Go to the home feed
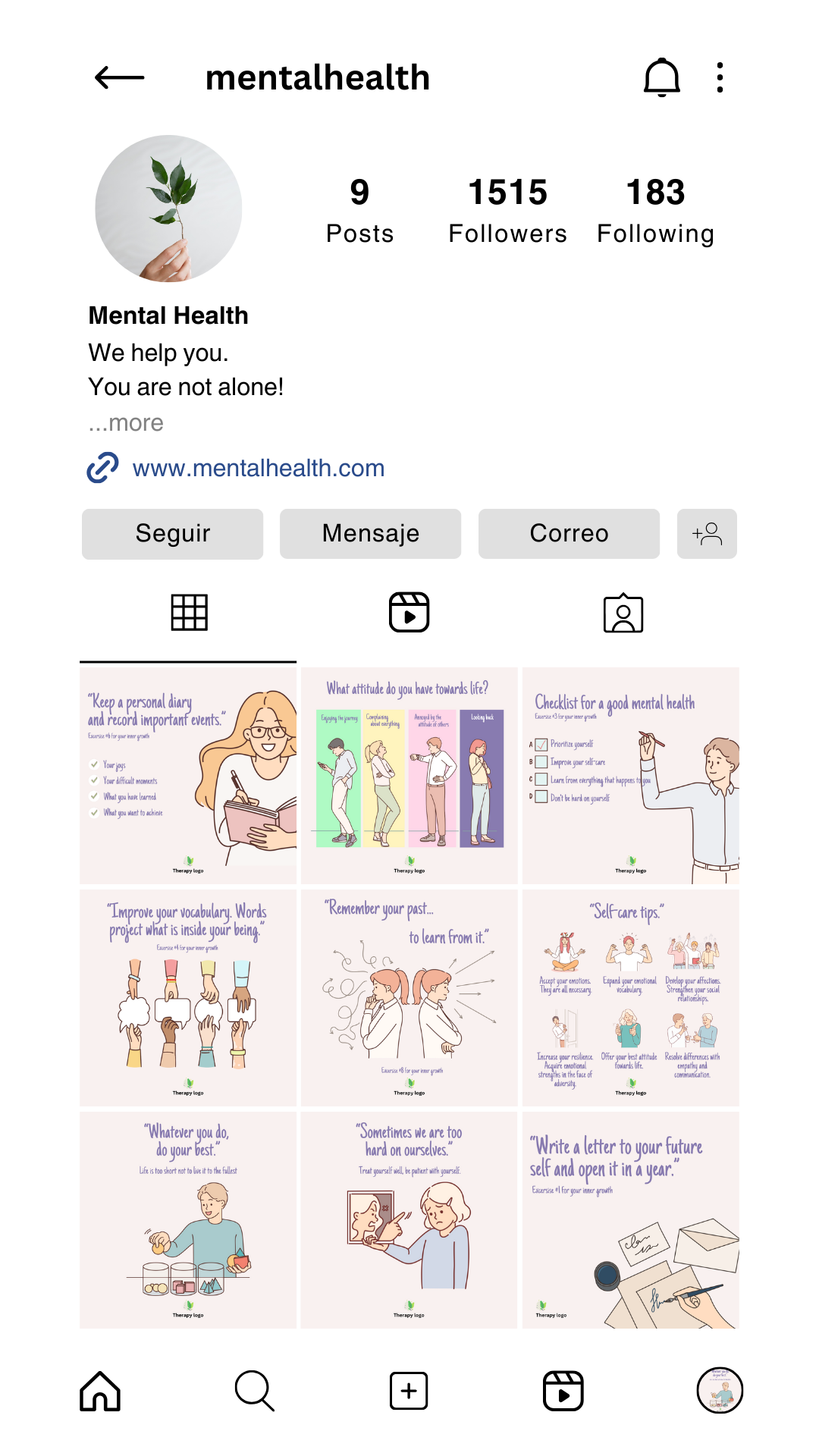Image resolution: width=819 pixels, height=1456 pixels. point(100,1391)
